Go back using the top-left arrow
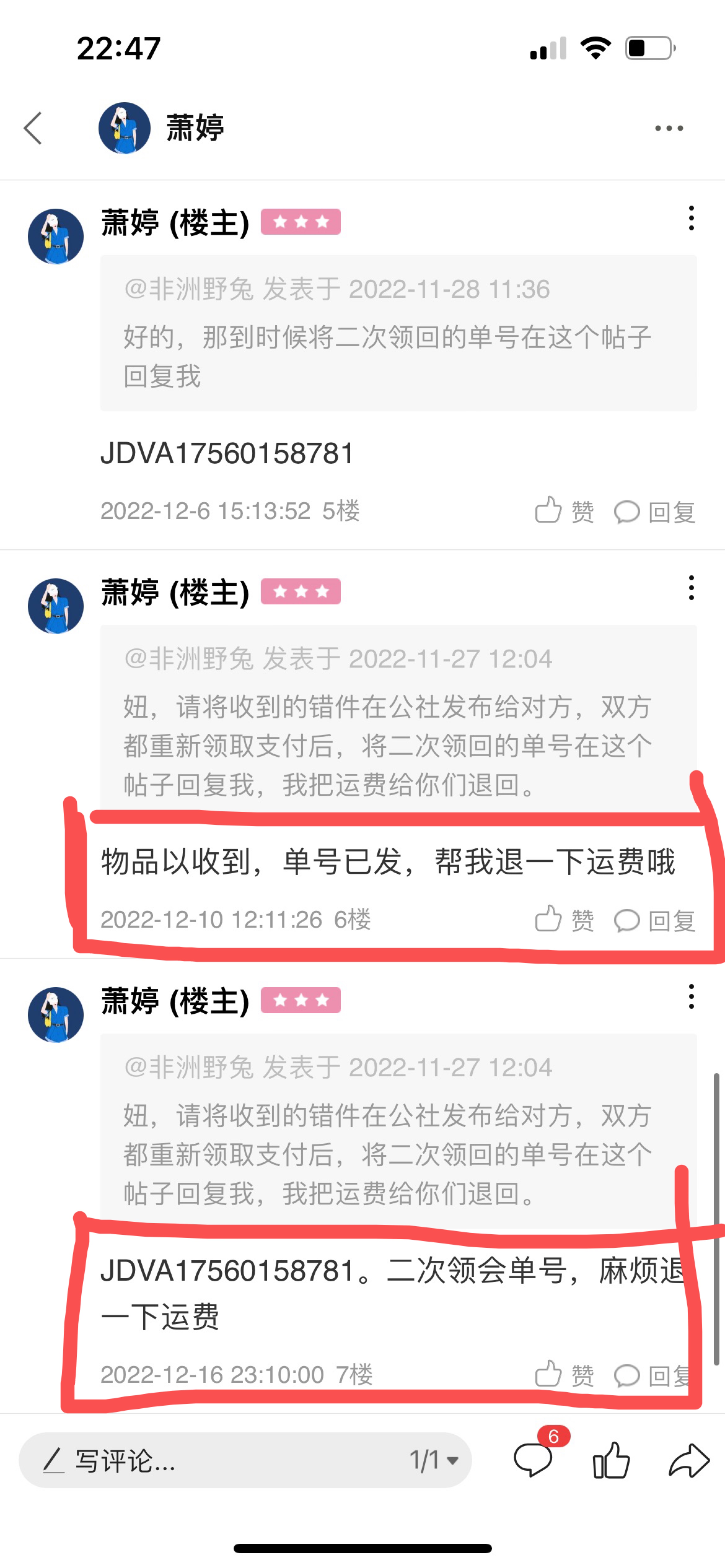The height and width of the screenshot is (1568, 725). pos(33,128)
